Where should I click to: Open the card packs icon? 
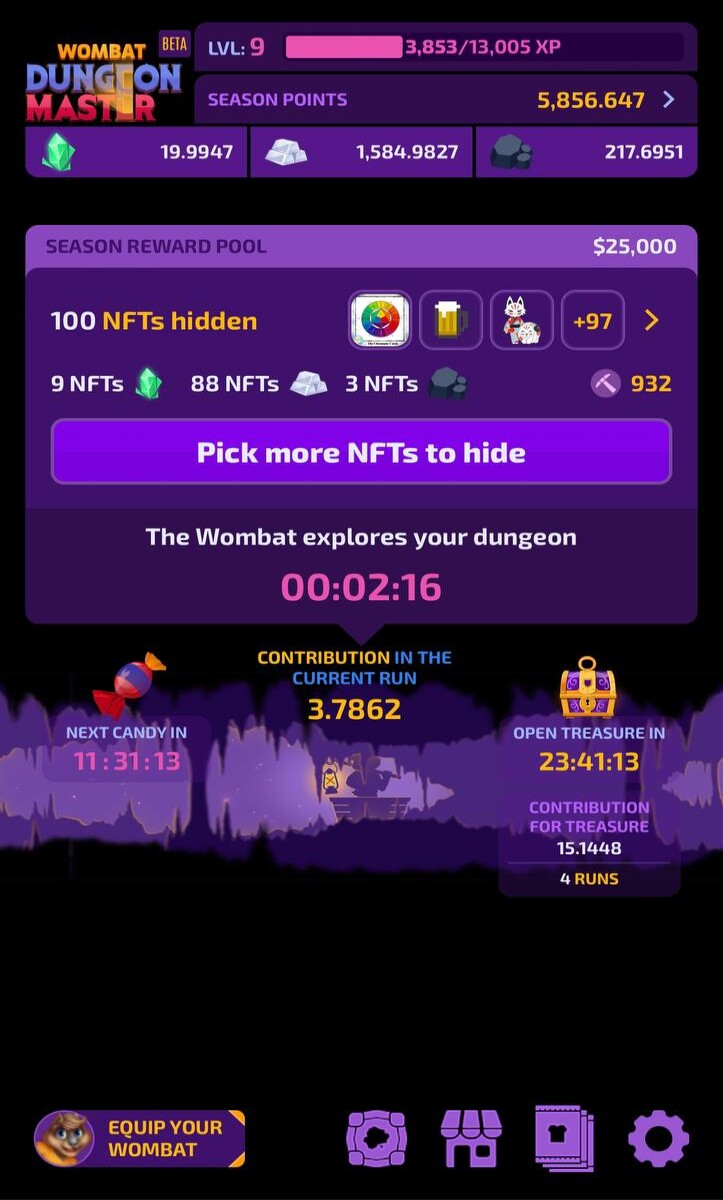coord(565,1139)
